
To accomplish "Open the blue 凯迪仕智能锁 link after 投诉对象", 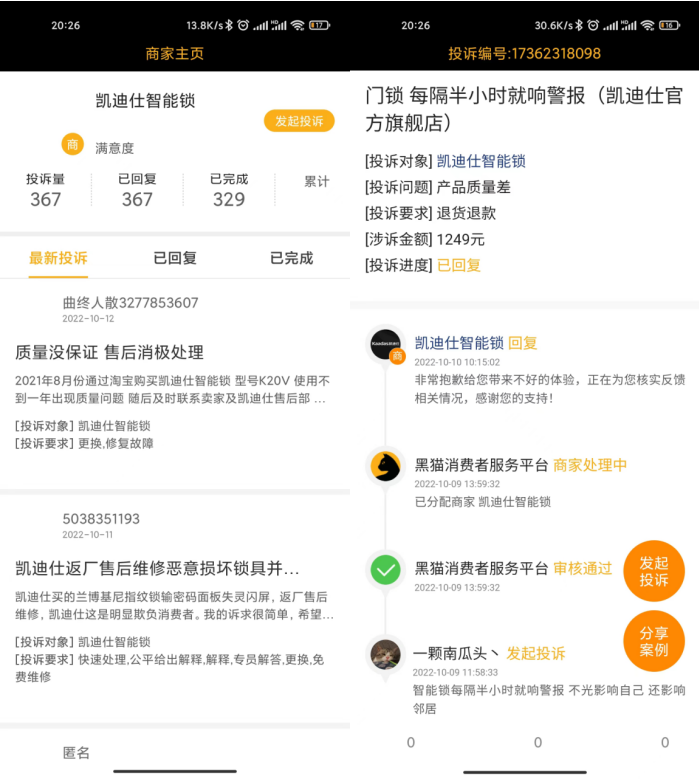I will tap(481, 161).
